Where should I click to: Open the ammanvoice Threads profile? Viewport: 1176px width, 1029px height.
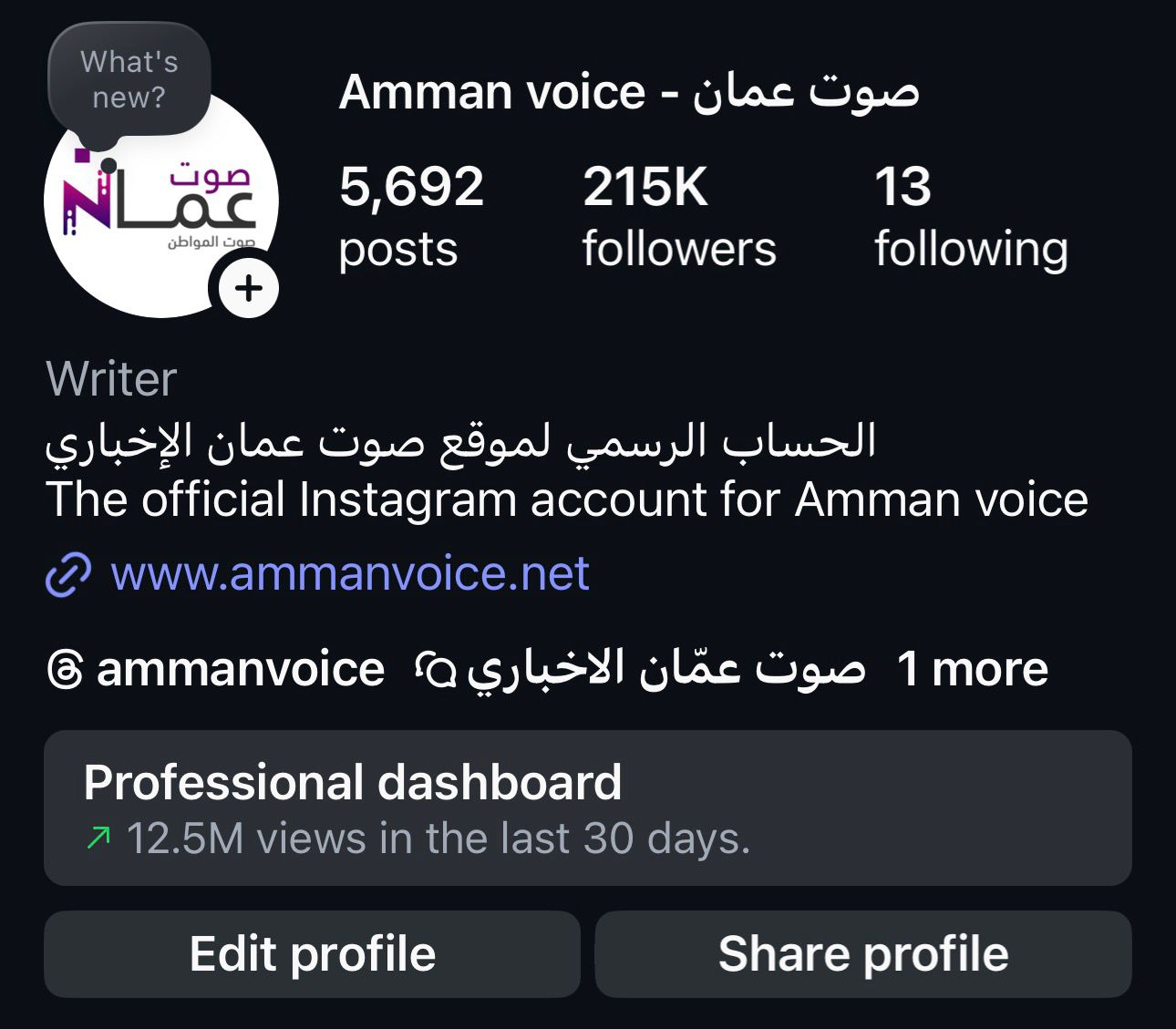click(x=217, y=670)
